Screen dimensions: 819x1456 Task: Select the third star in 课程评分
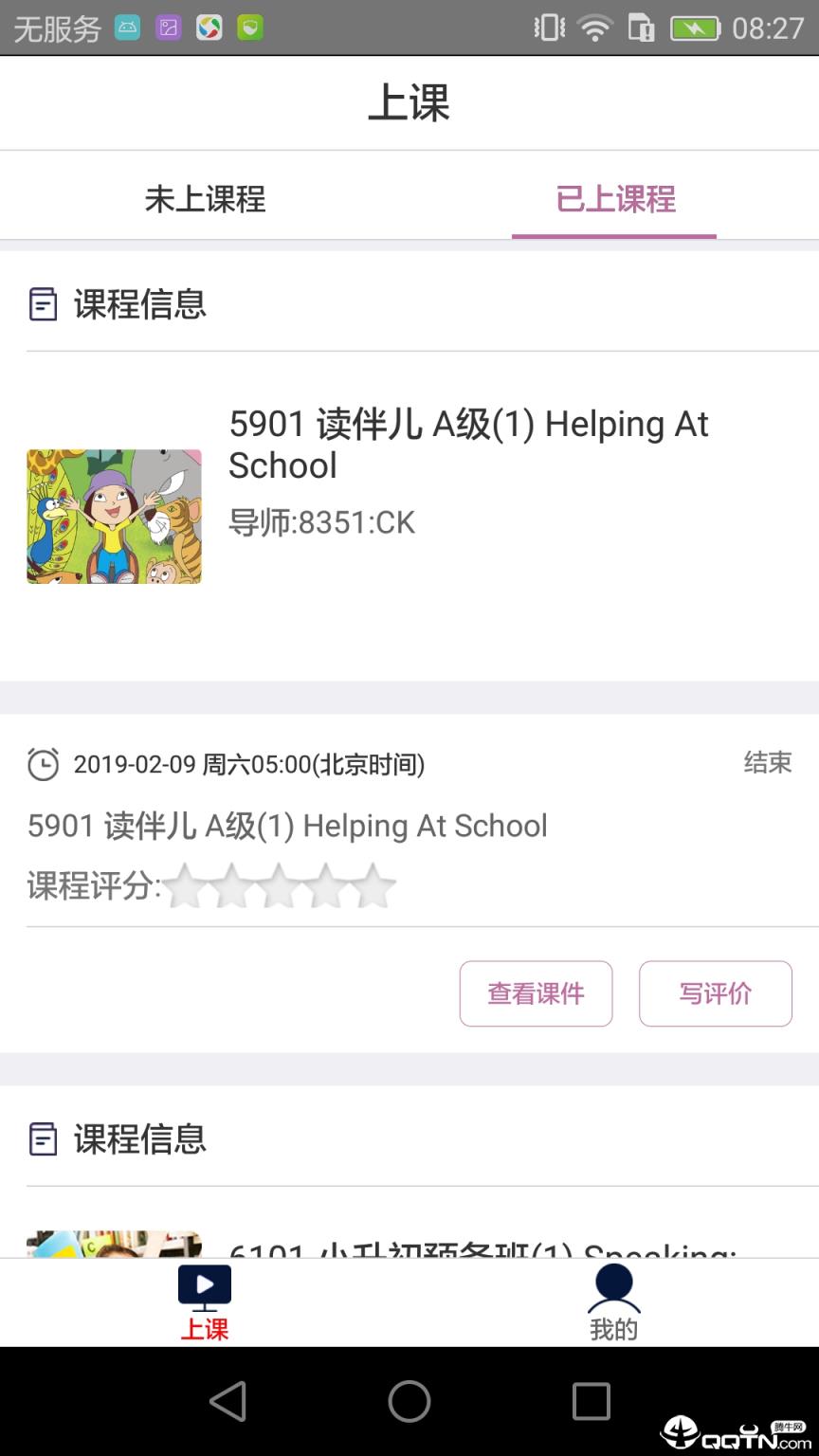282,883
